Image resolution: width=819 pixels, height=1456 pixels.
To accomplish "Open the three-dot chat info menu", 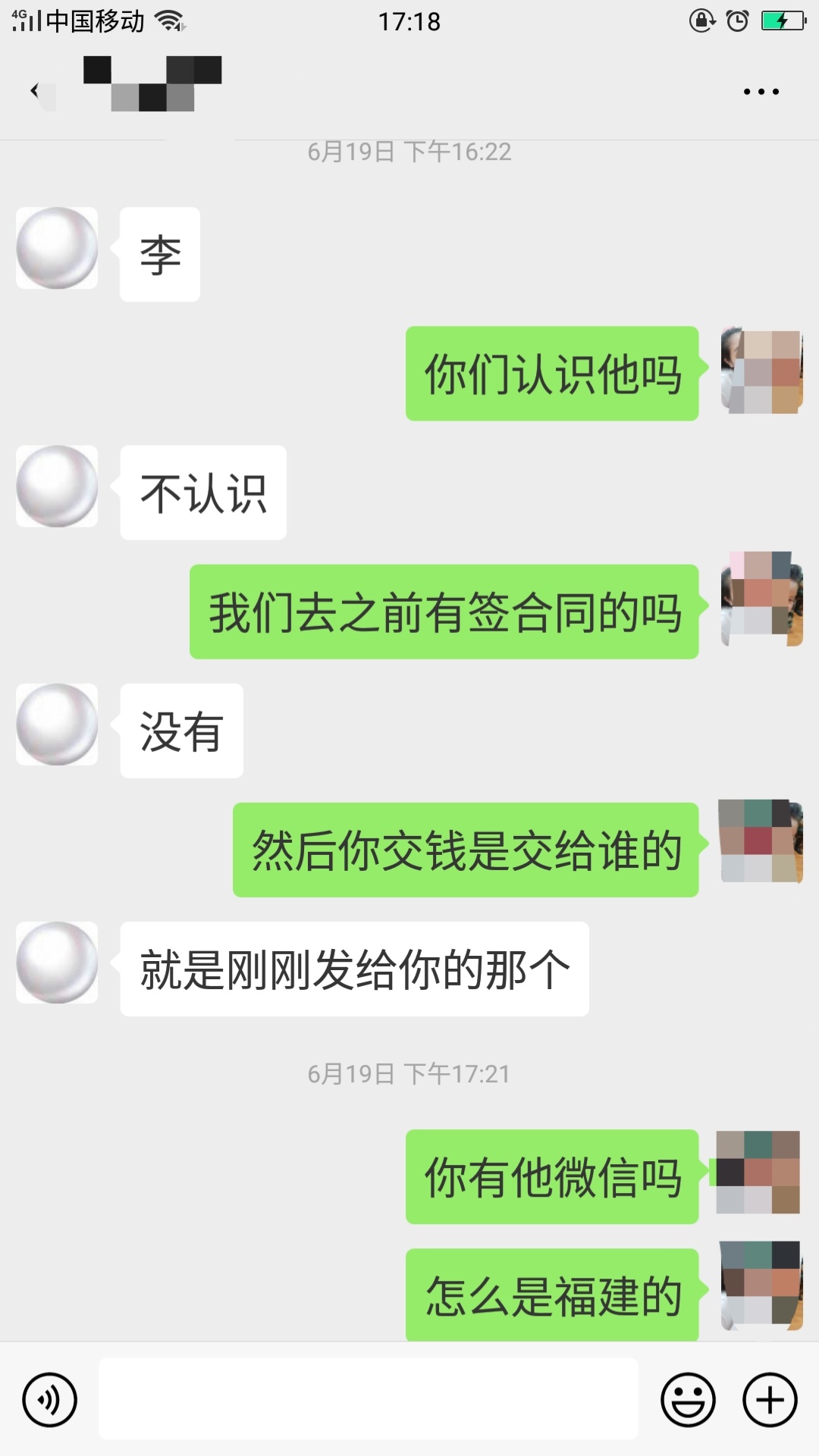I will tap(761, 92).
